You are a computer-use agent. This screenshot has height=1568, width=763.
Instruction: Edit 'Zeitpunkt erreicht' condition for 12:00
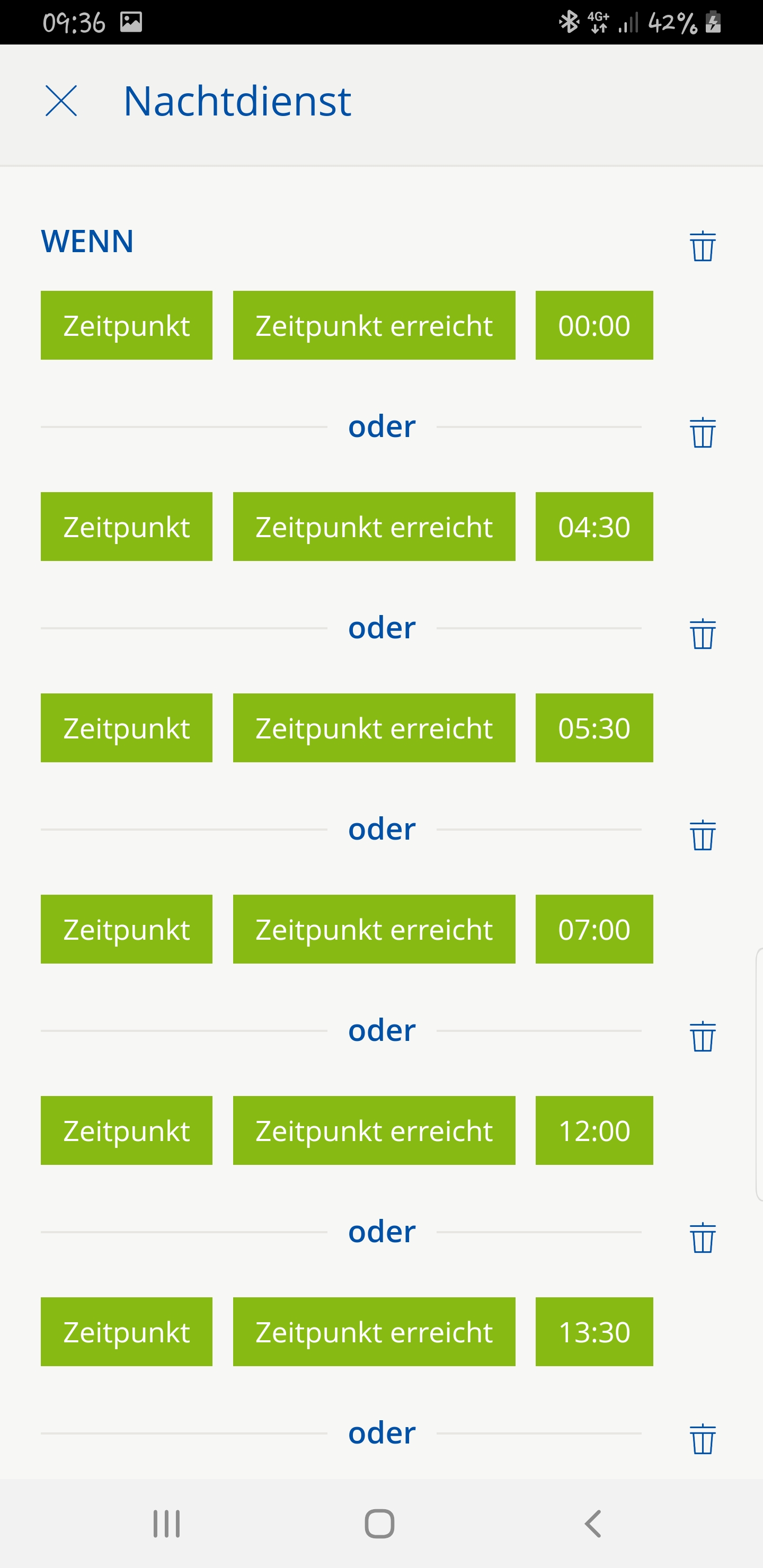coord(374,1130)
